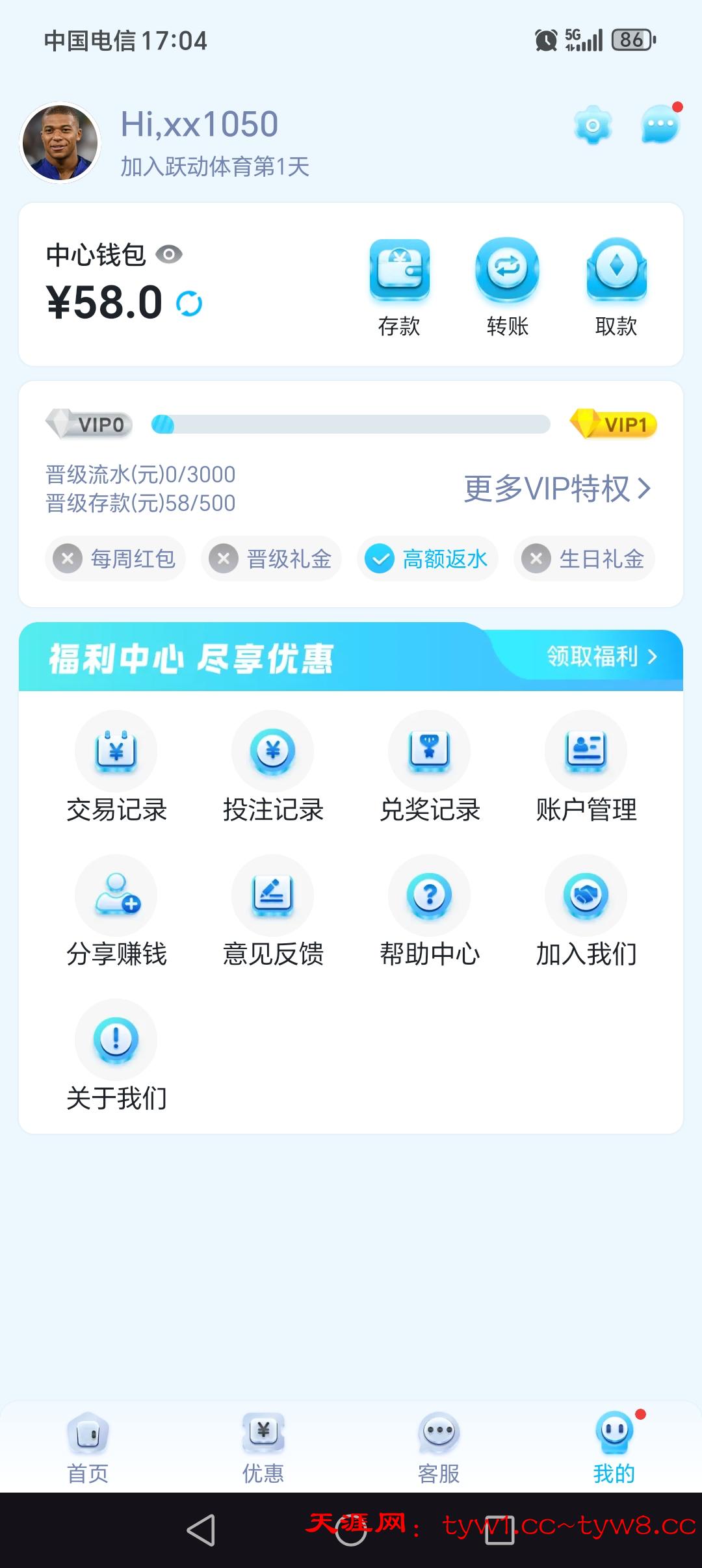The height and width of the screenshot is (1568, 702).
Task: Open 交易记录 transaction records
Action: click(116, 767)
